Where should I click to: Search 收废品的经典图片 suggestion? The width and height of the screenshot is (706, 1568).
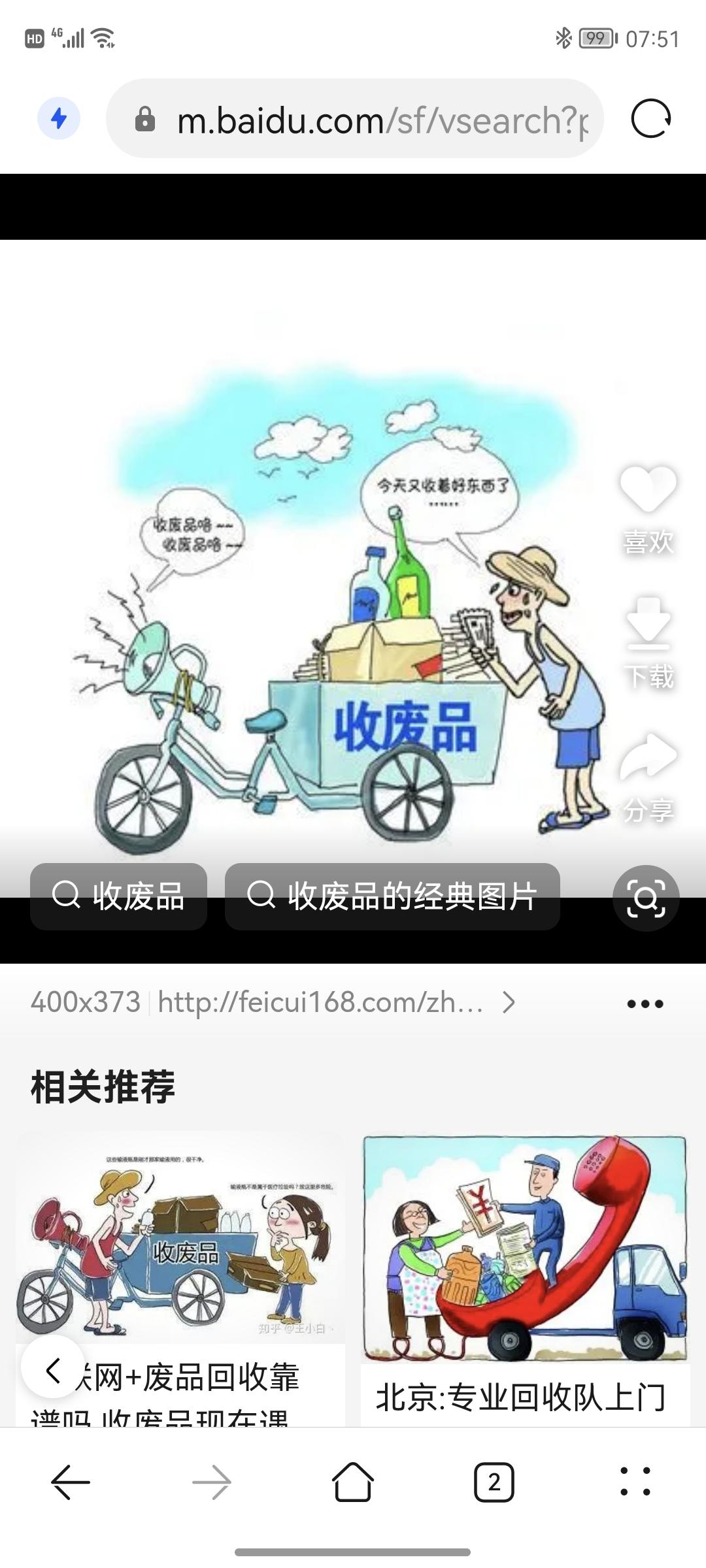(392, 896)
